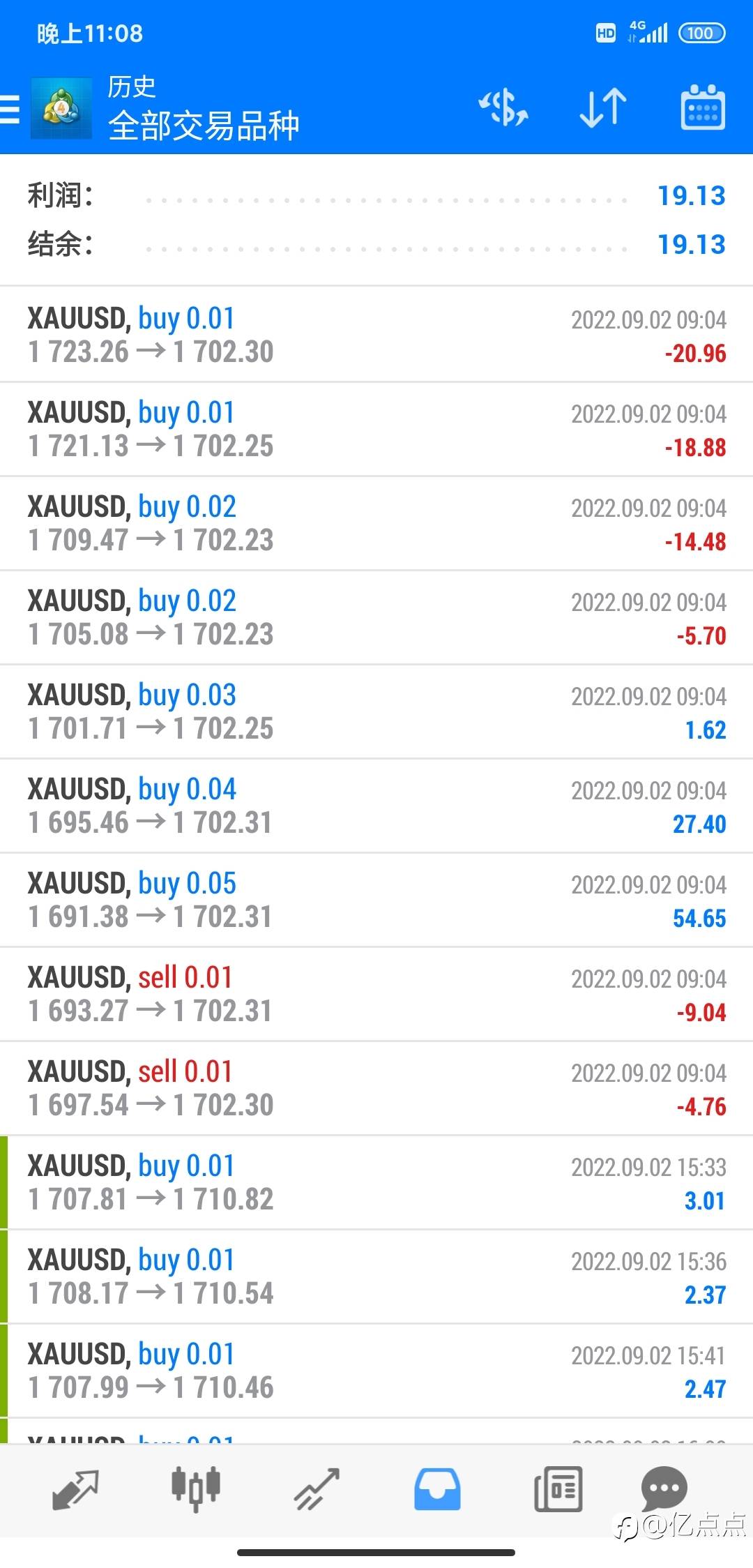Open the buy 0.01 trade closed 15:41
Image resolution: width=753 pixels, height=1568 pixels.
pyautogui.click(x=376, y=1371)
